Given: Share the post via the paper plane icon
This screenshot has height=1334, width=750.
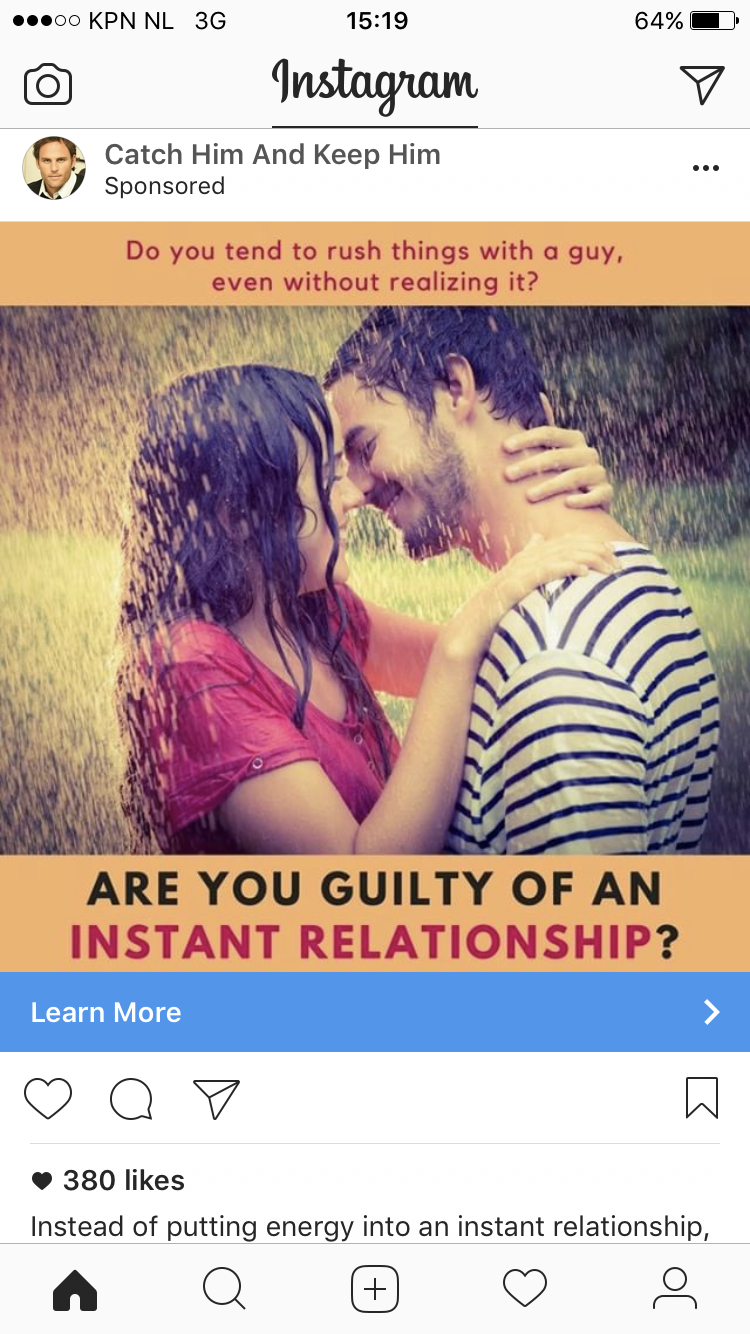Looking at the screenshot, I should click(216, 1098).
